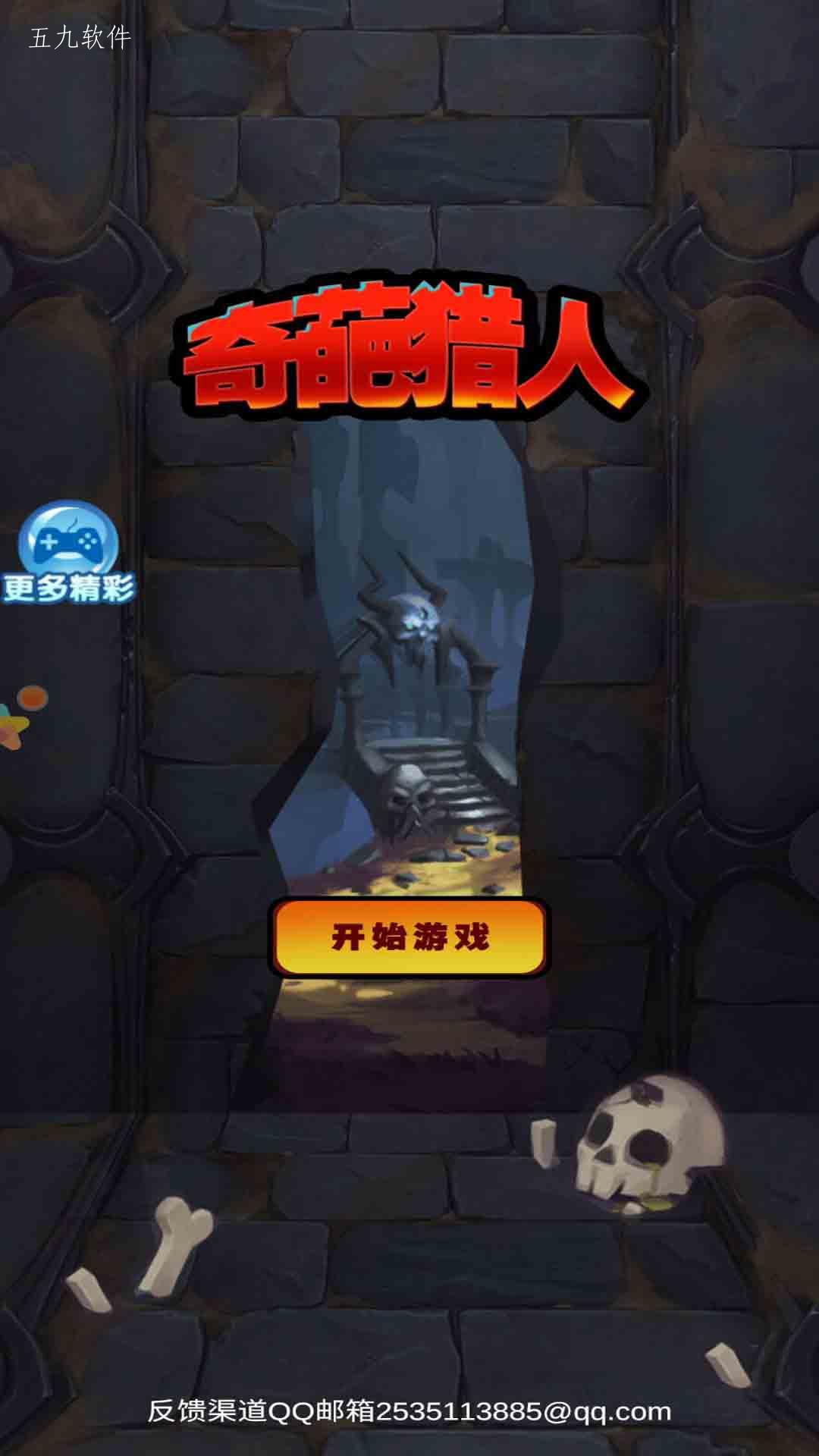Tap the 开始游戏 start game button
The height and width of the screenshot is (1456, 819).
click(409, 937)
